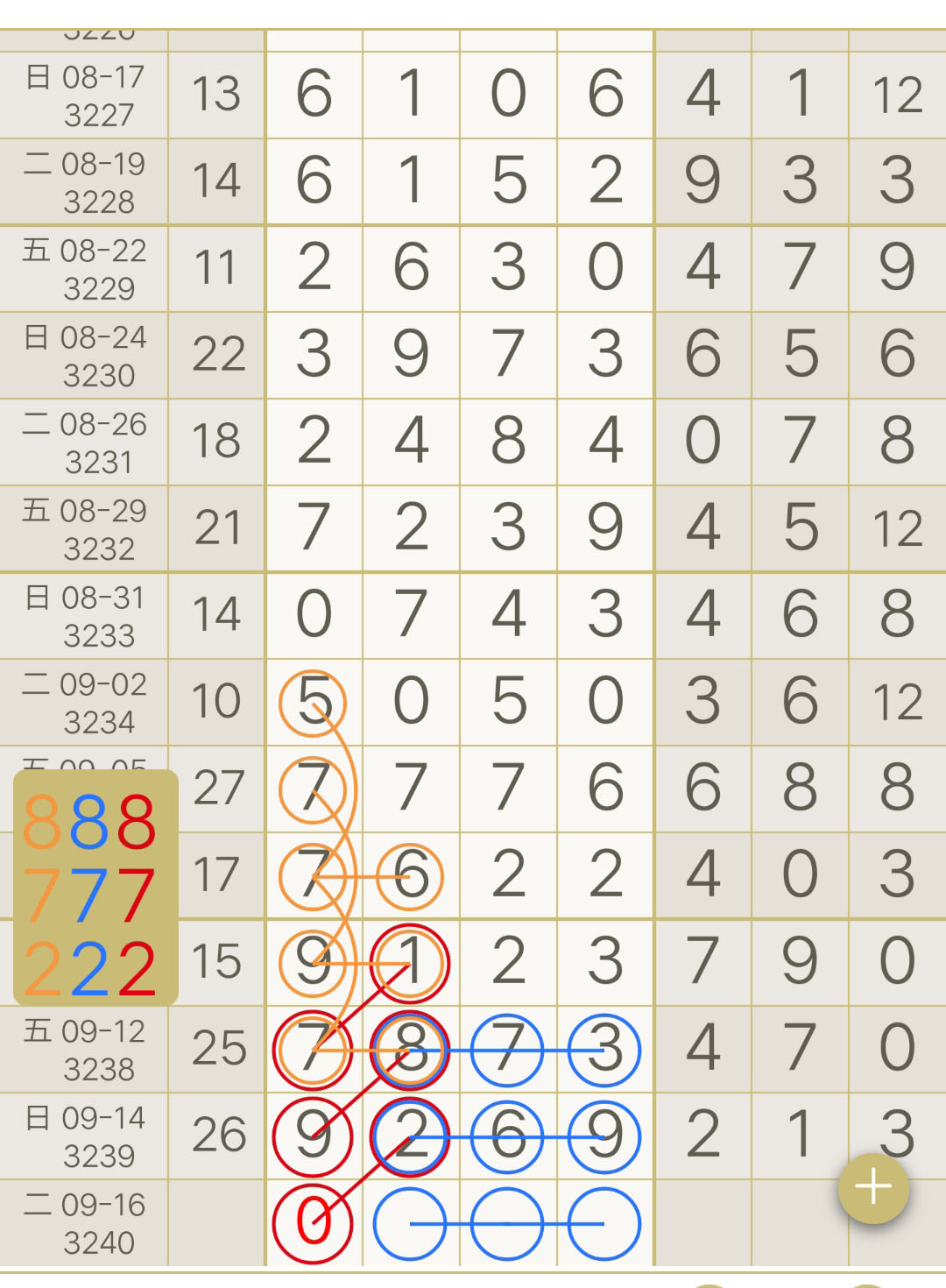The width and height of the screenshot is (946, 1288).
Task: Choose the red 7 in the palette
Action: click(137, 895)
